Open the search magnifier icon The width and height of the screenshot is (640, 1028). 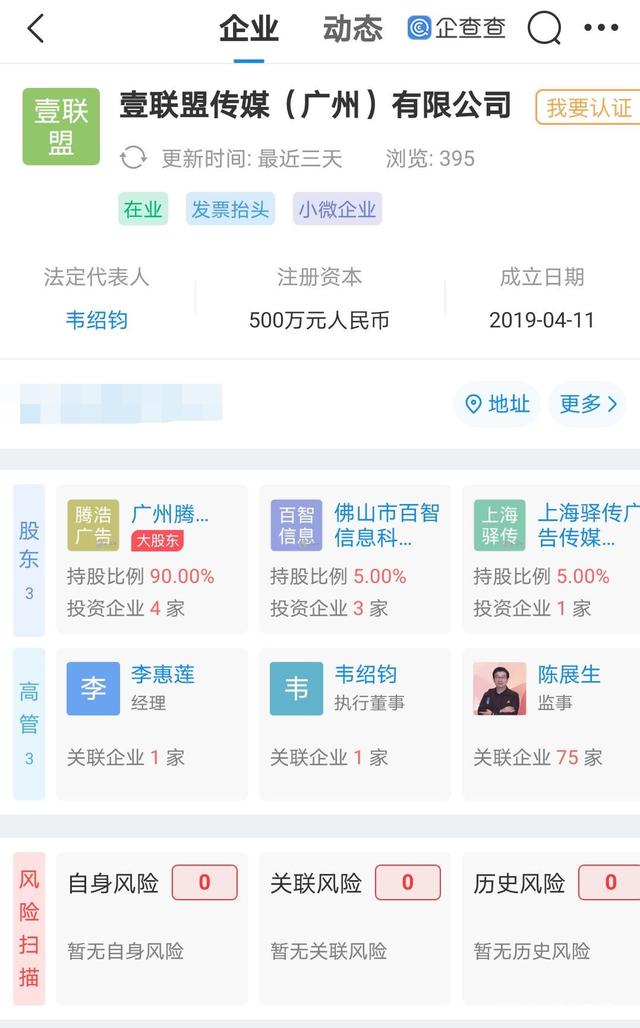pos(544,28)
